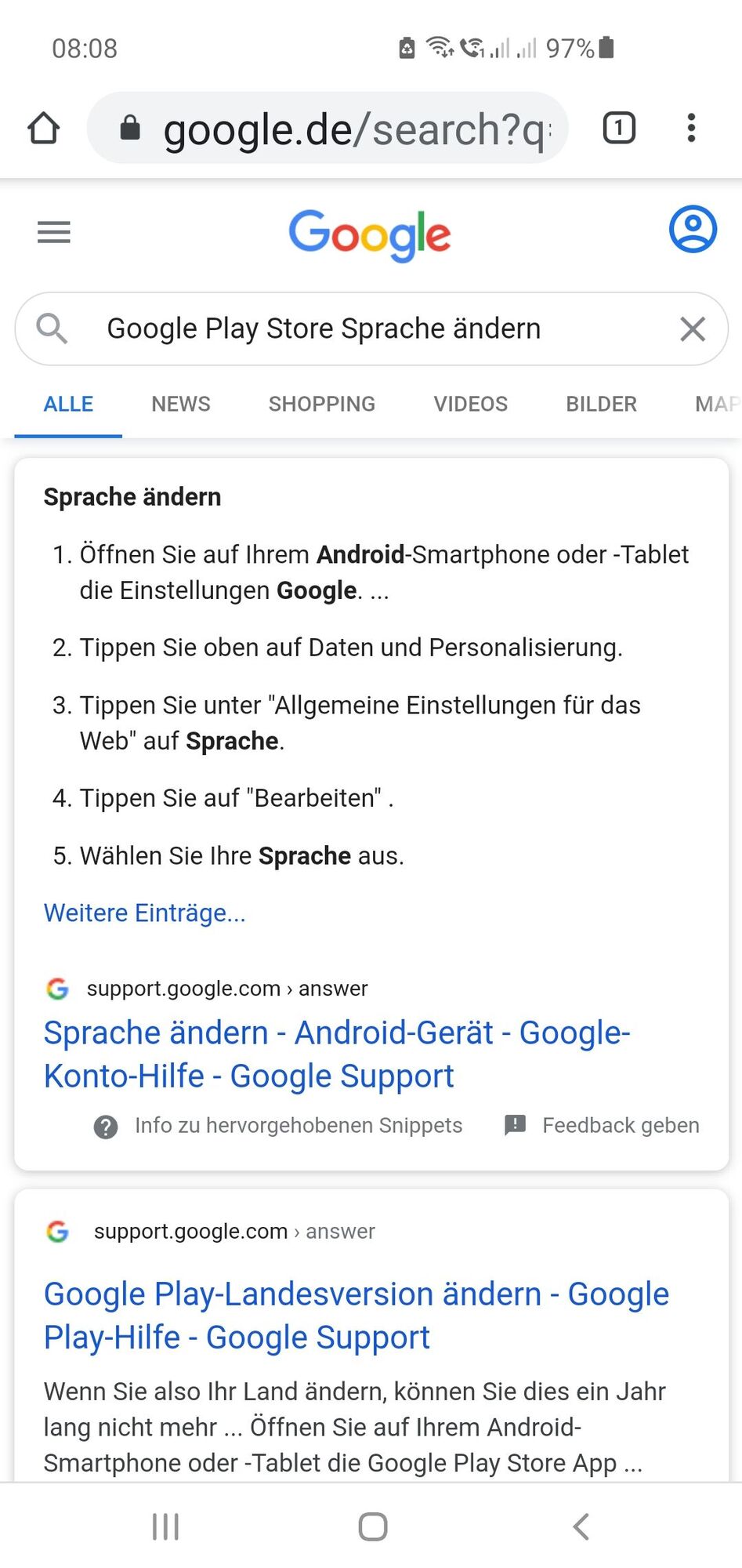This screenshot has height=1568, width=742.
Task: Go back with the system back button
Action: (x=581, y=1526)
